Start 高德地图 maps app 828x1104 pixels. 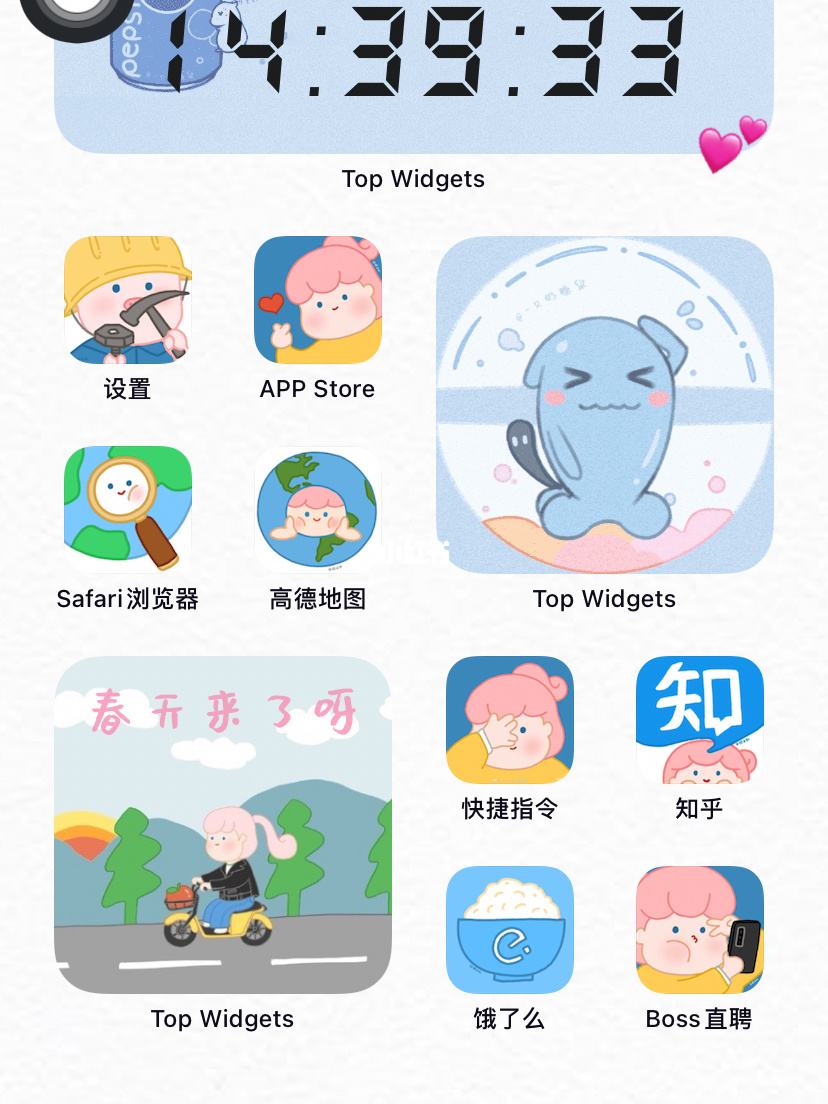pyautogui.click(x=317, y=509)
